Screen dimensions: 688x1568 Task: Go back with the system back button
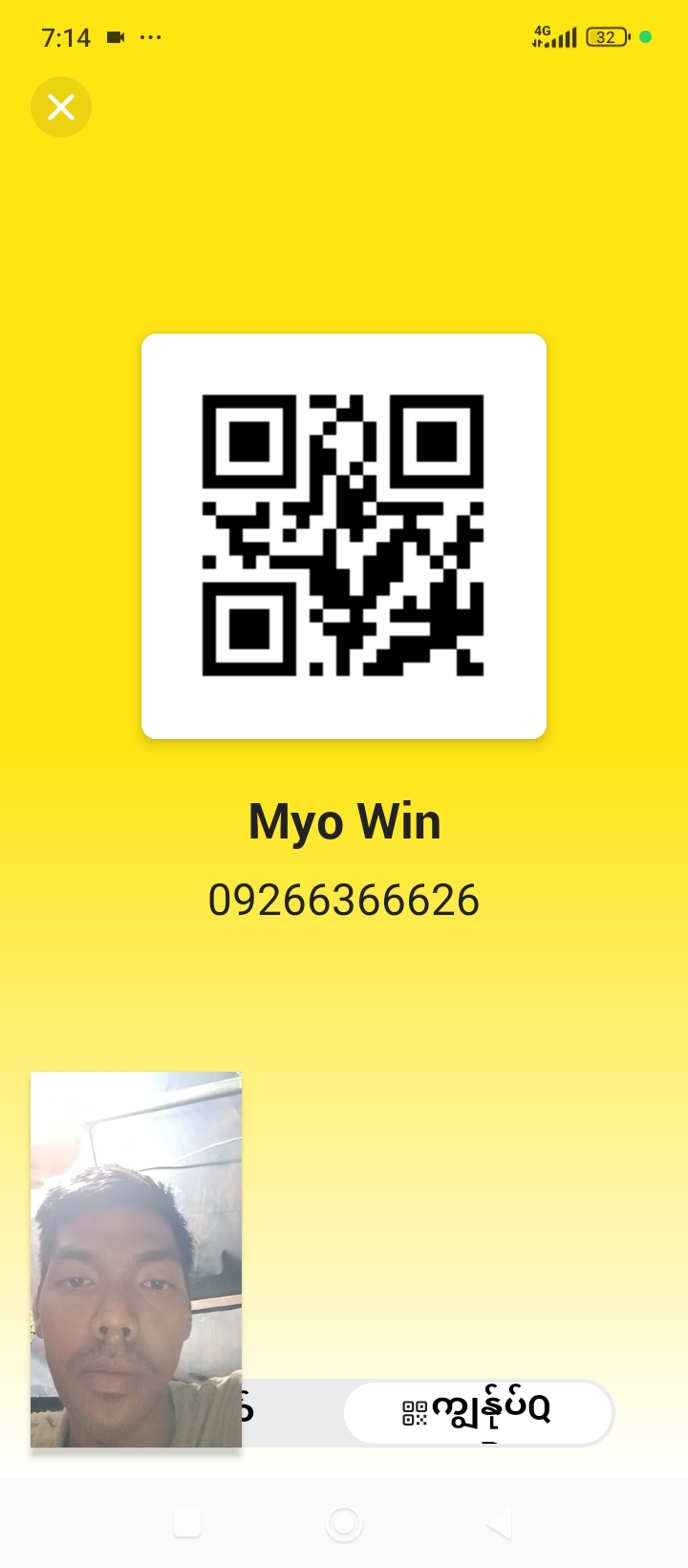click(499, 1523)
